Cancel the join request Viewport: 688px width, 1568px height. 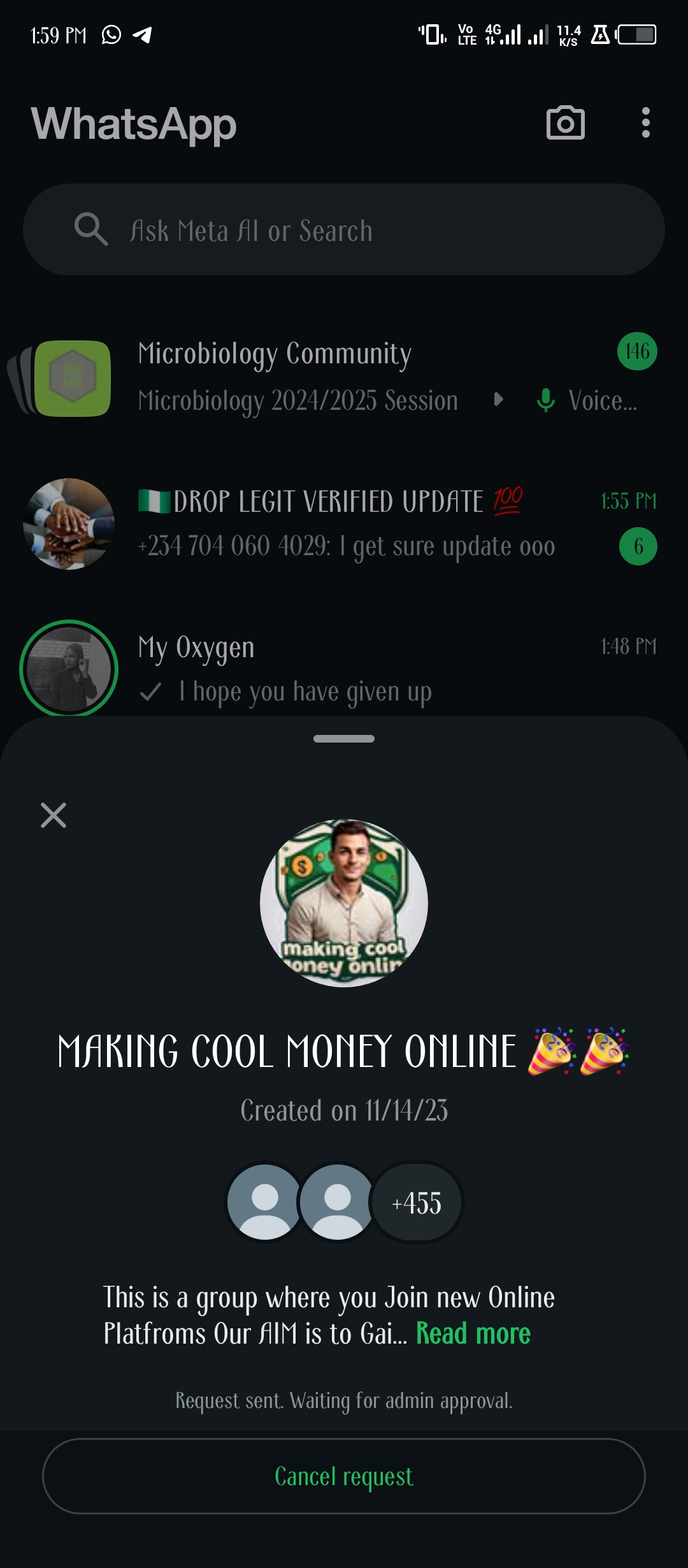coord(344,1476)
